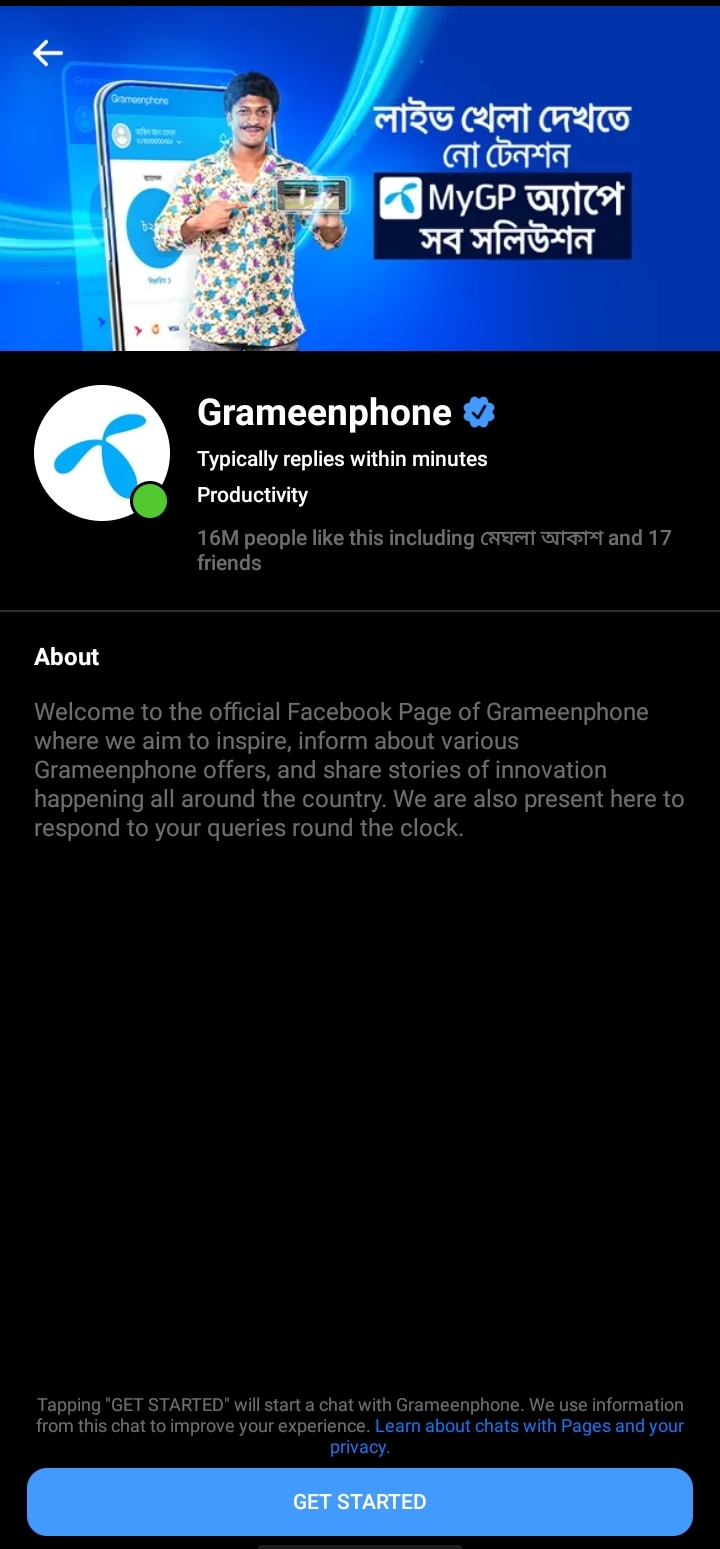
Task: Go back using the top-left arrow
Action: (48, 53)
